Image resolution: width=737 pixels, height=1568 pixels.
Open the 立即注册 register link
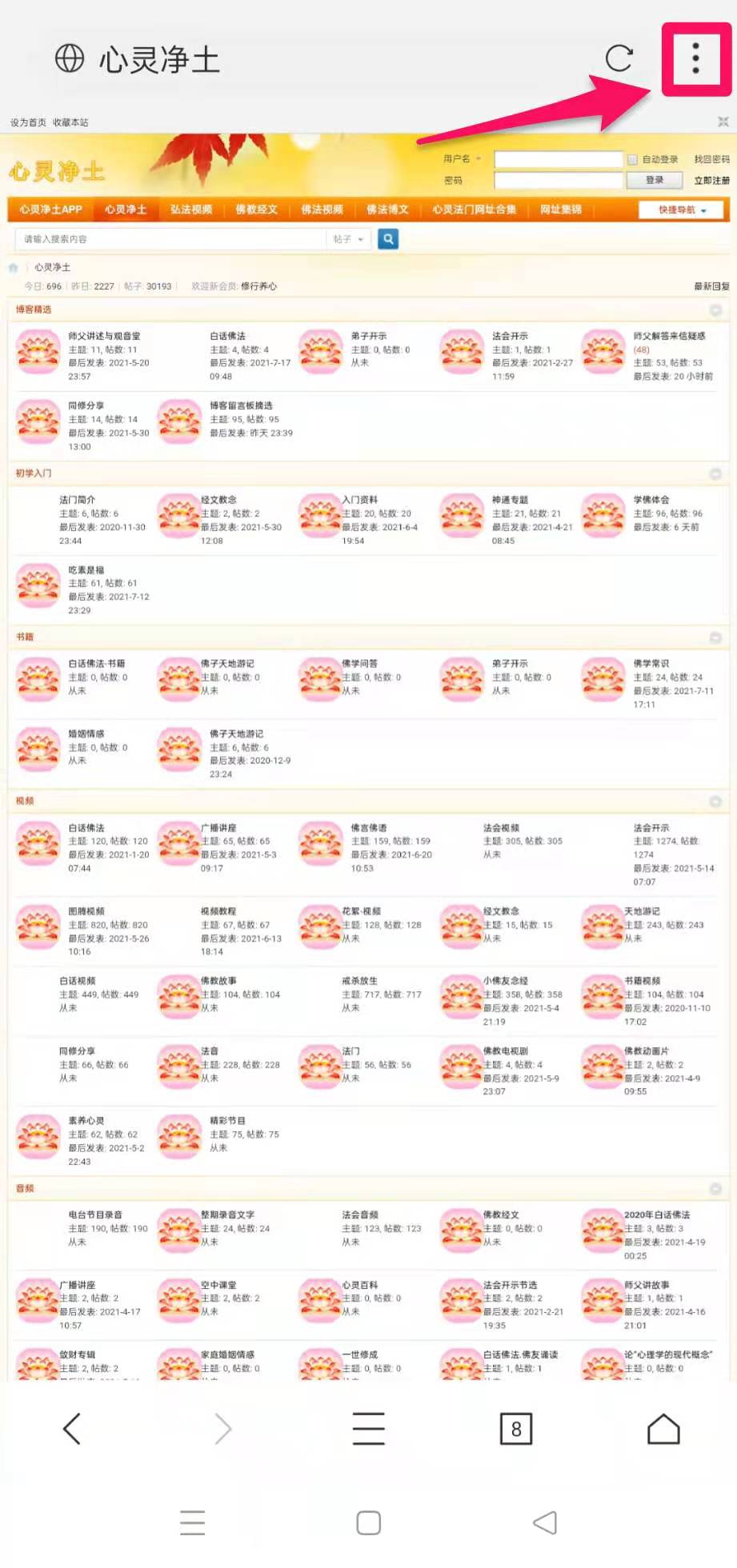(x=711, y=181)
